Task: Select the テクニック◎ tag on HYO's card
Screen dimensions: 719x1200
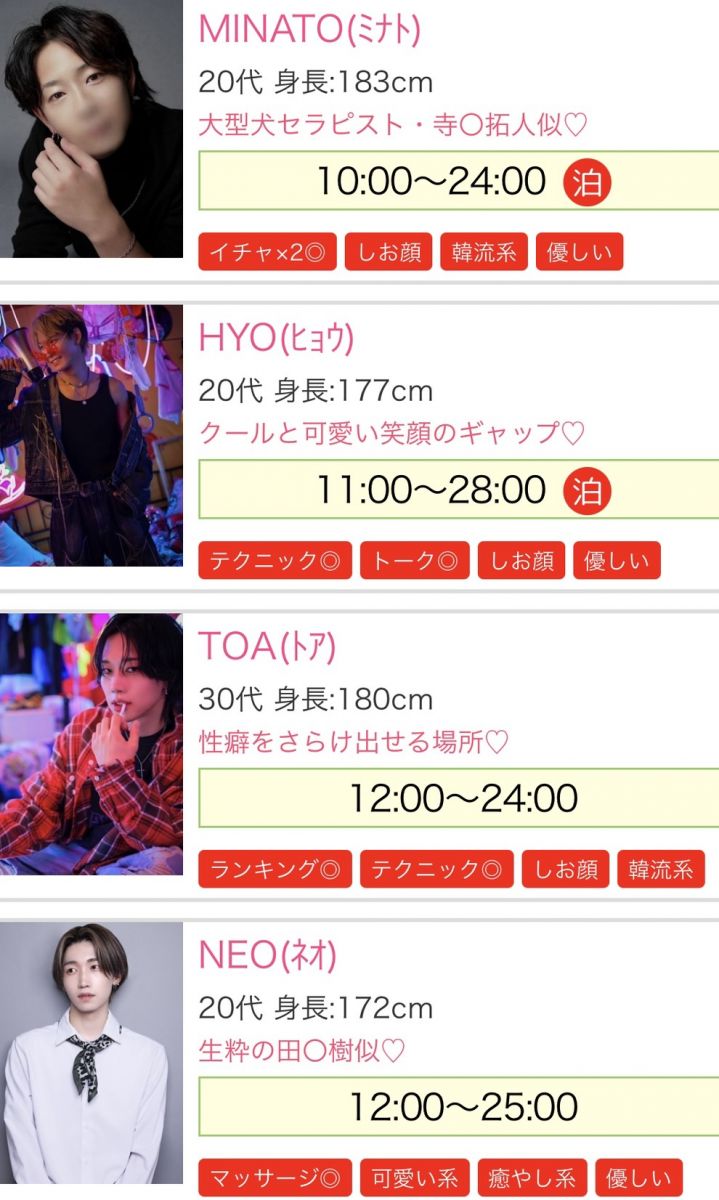Action: (275, 561)
